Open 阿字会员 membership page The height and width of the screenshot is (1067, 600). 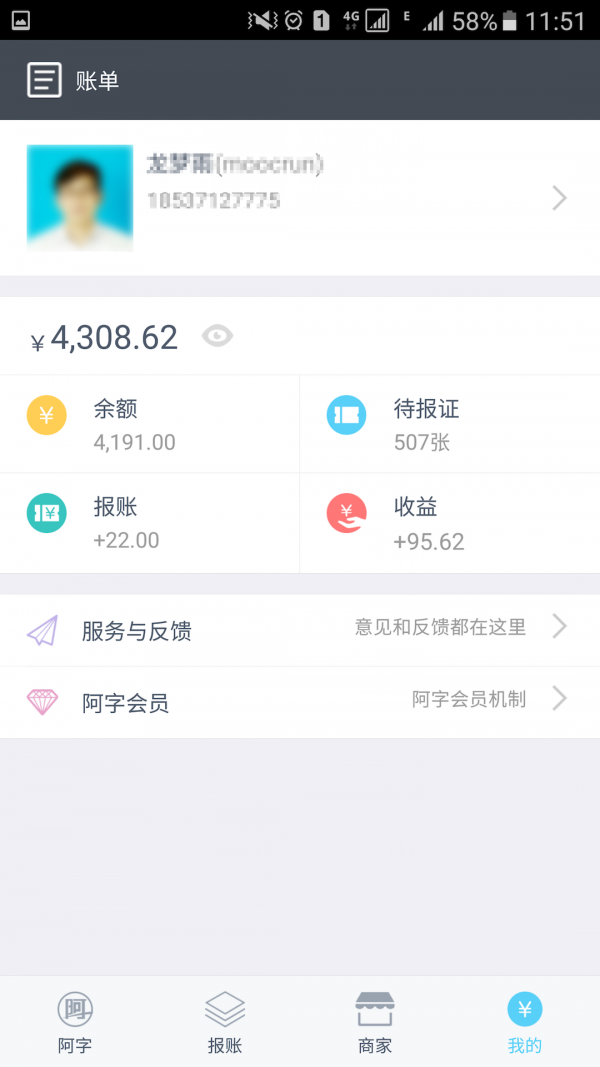click(300, 702)
